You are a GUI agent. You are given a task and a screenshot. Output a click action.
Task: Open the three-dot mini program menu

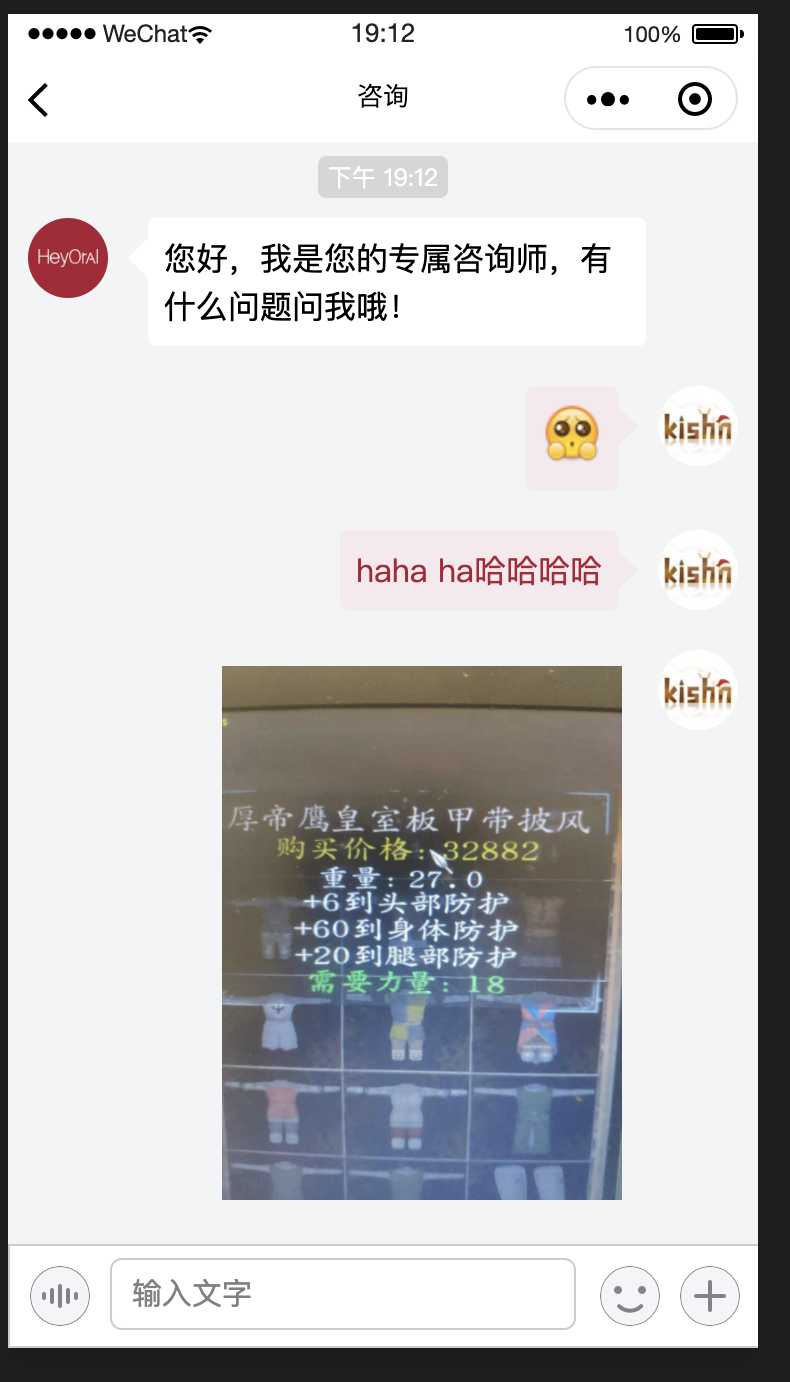point(608,99)
